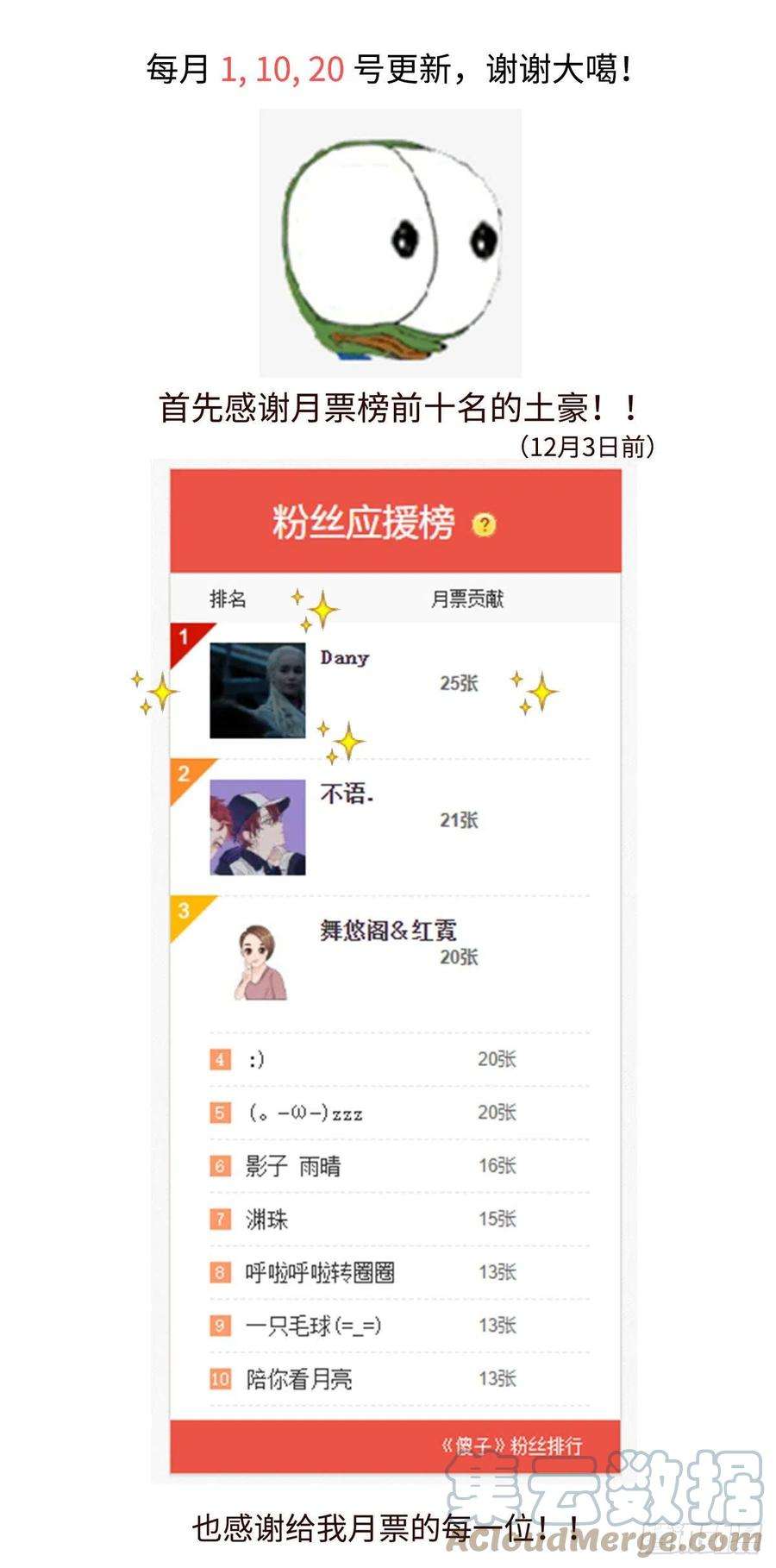Open the 月票贡献 column header
Image resolution: width=776 pixels, height=1568 pixels.
point(470,599)
